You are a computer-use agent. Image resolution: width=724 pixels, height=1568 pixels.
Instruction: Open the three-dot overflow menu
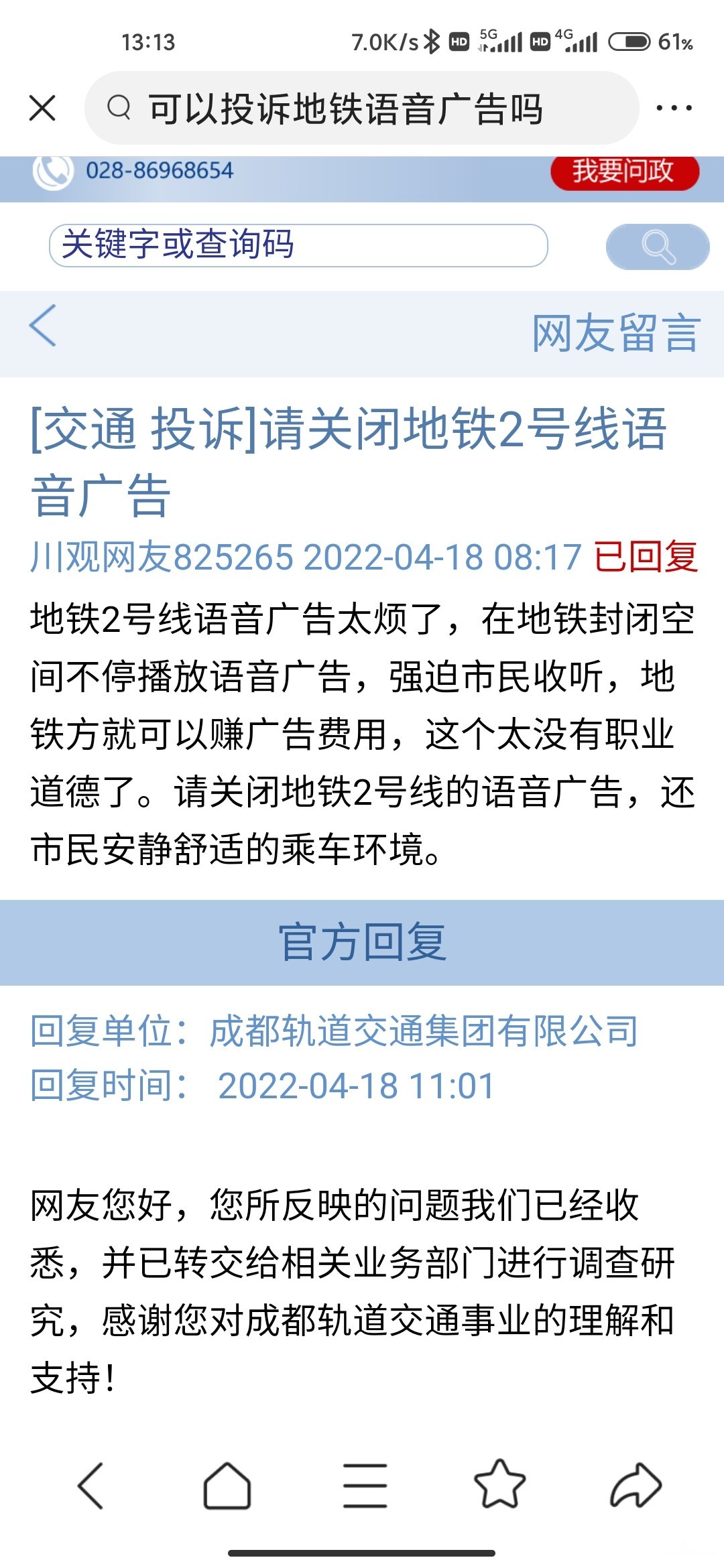click(674, 108)
